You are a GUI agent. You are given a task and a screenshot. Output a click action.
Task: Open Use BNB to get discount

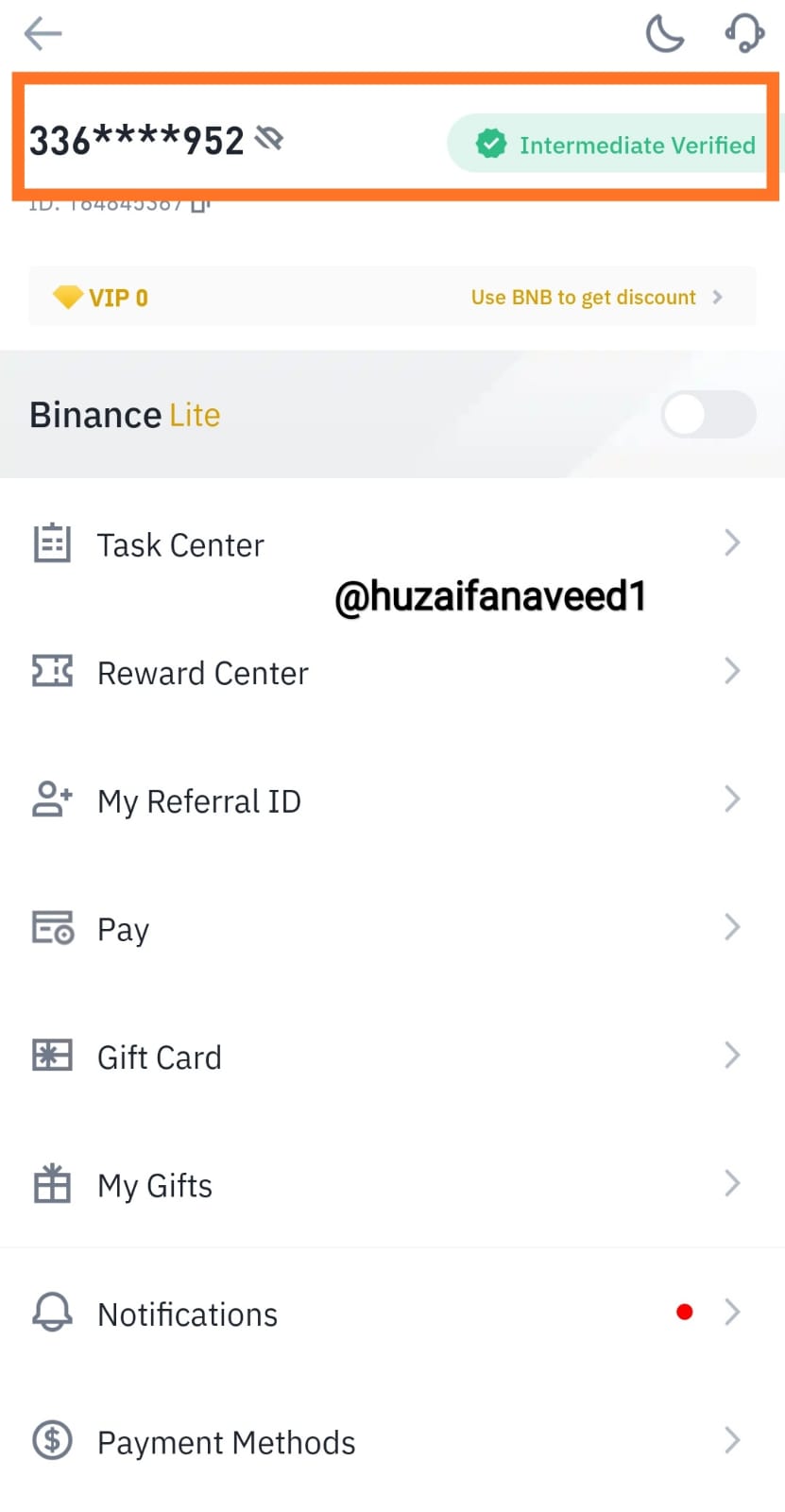tap(597, 298)
